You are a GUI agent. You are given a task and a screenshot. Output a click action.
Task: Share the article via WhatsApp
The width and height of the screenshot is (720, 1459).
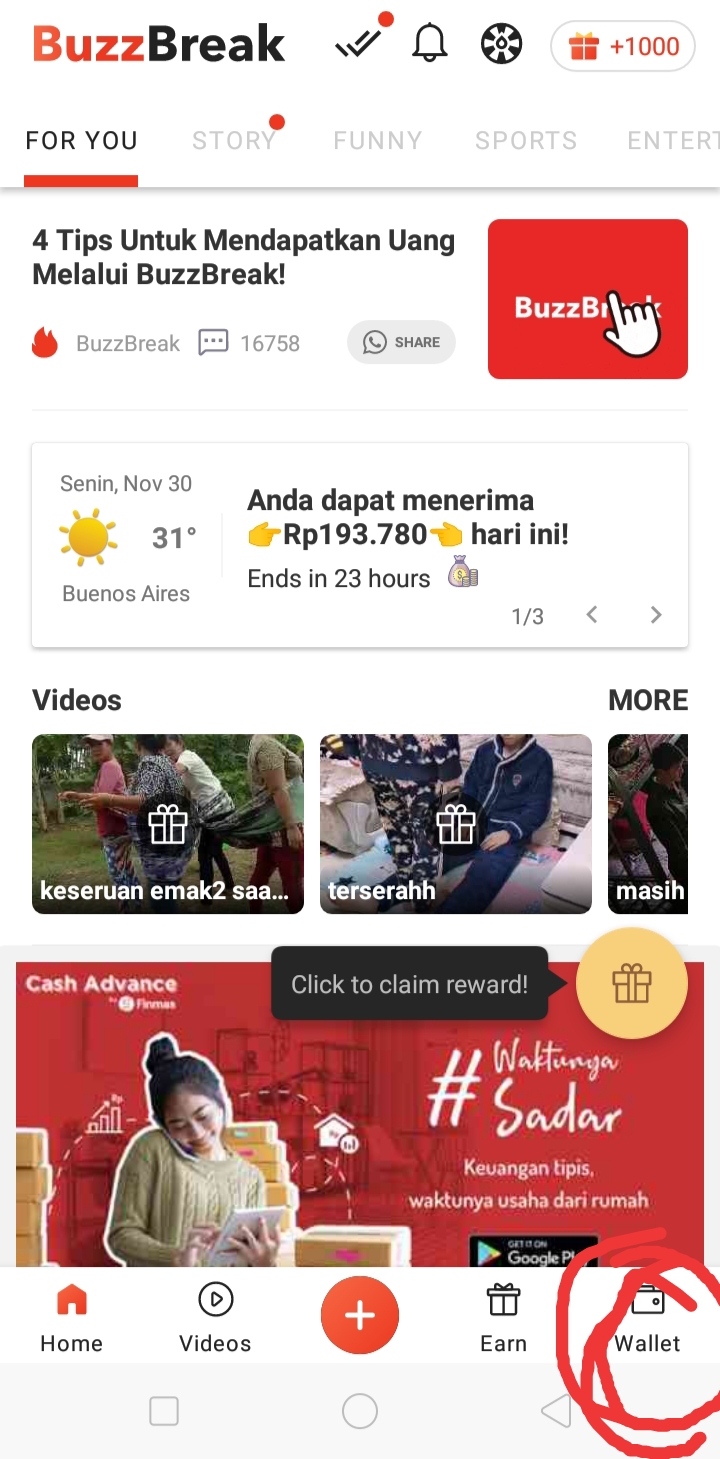point(401,342)
